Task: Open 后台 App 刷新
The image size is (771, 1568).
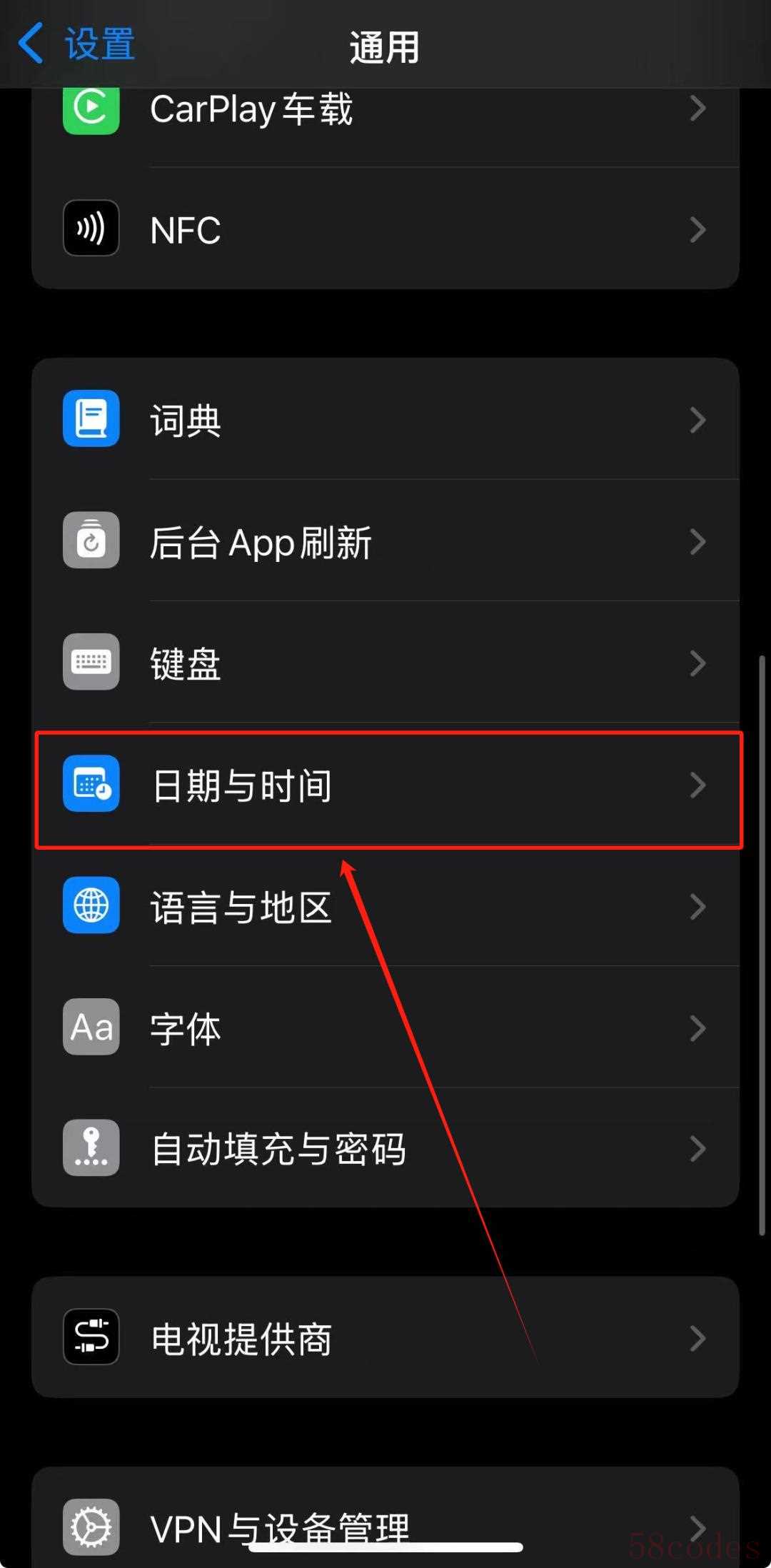Action: coord(385,541)
